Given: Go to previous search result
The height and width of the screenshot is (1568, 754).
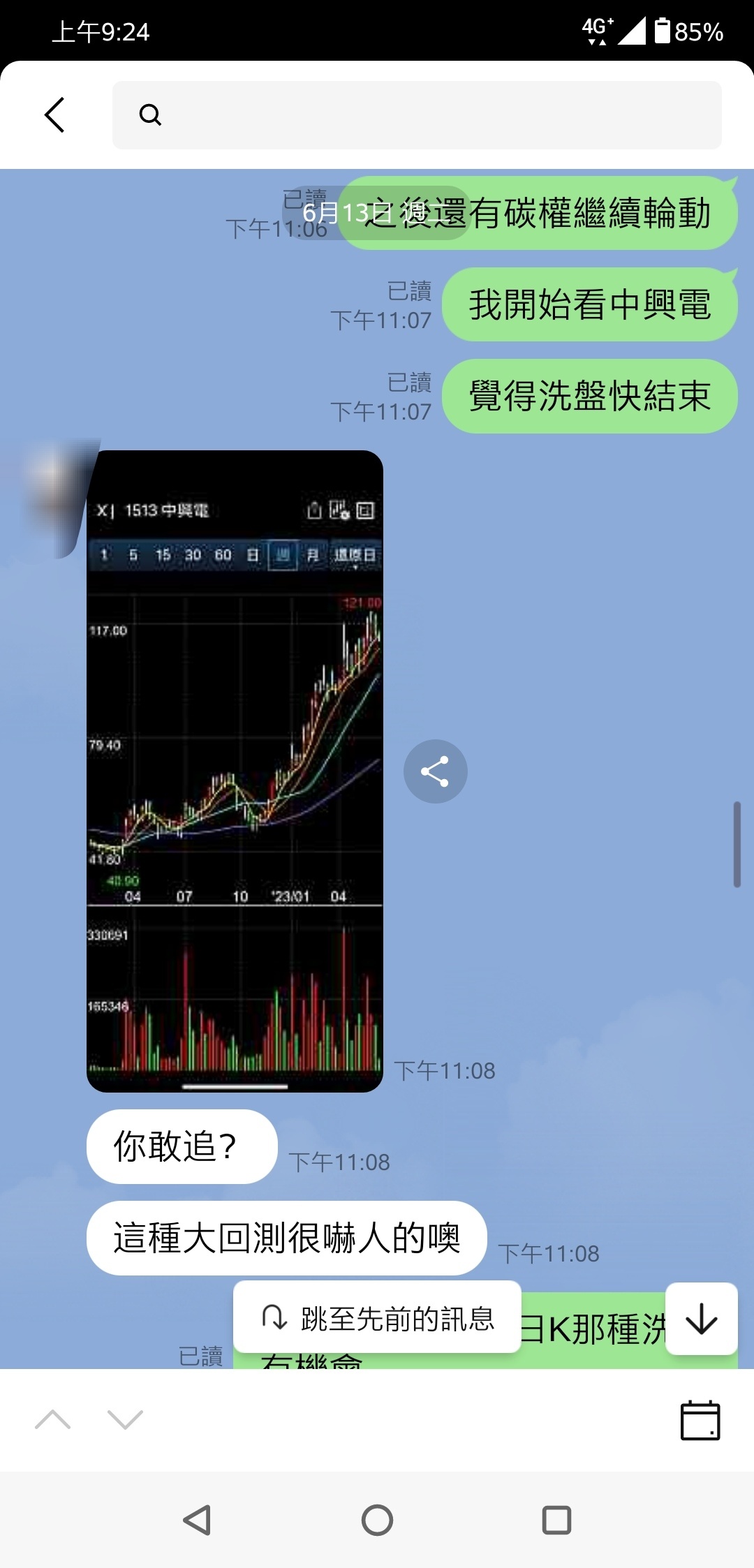Looking at the screenshot, I should pyautogui.click(x=53, y=1419).
